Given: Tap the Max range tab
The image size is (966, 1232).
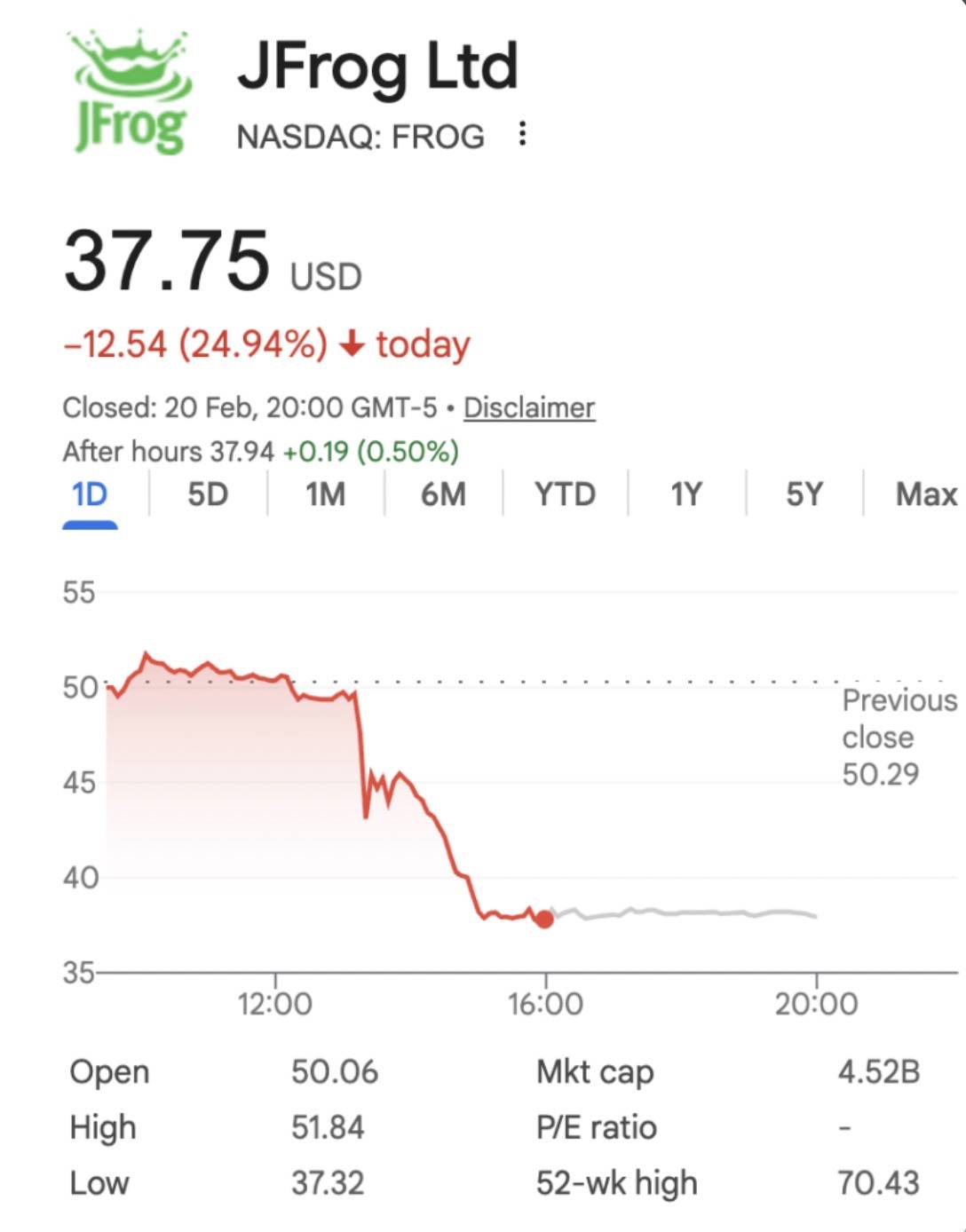Looking at the screenshot, I should tap(926, 494).
